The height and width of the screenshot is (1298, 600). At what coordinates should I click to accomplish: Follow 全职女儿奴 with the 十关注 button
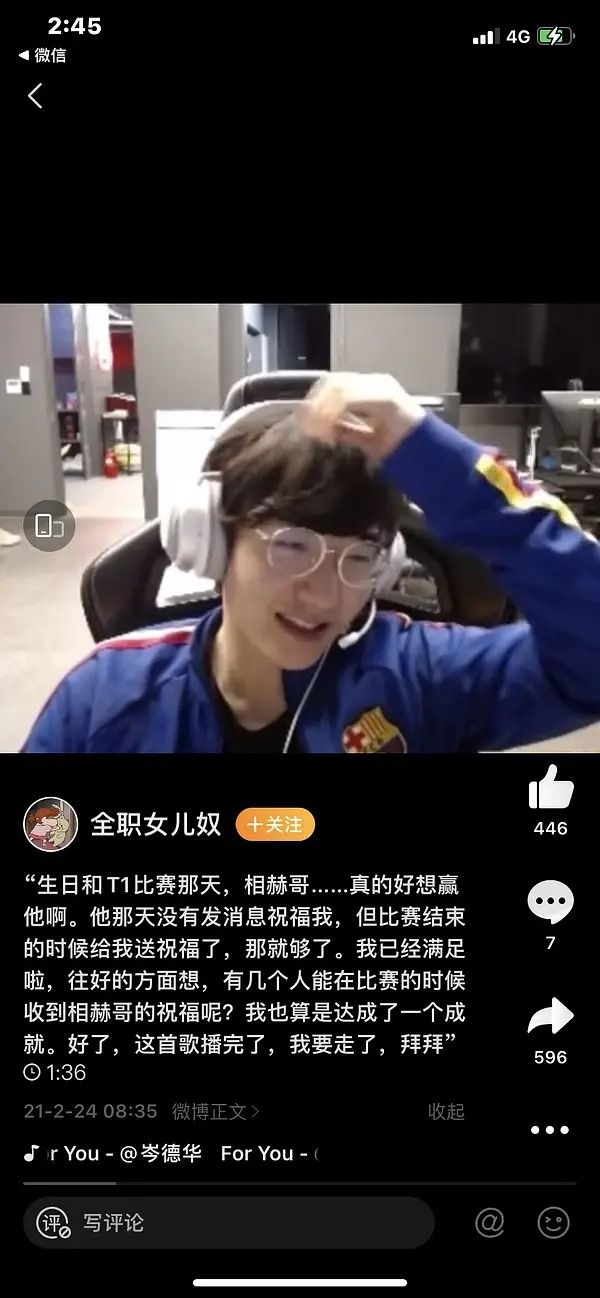pos(275,825)
